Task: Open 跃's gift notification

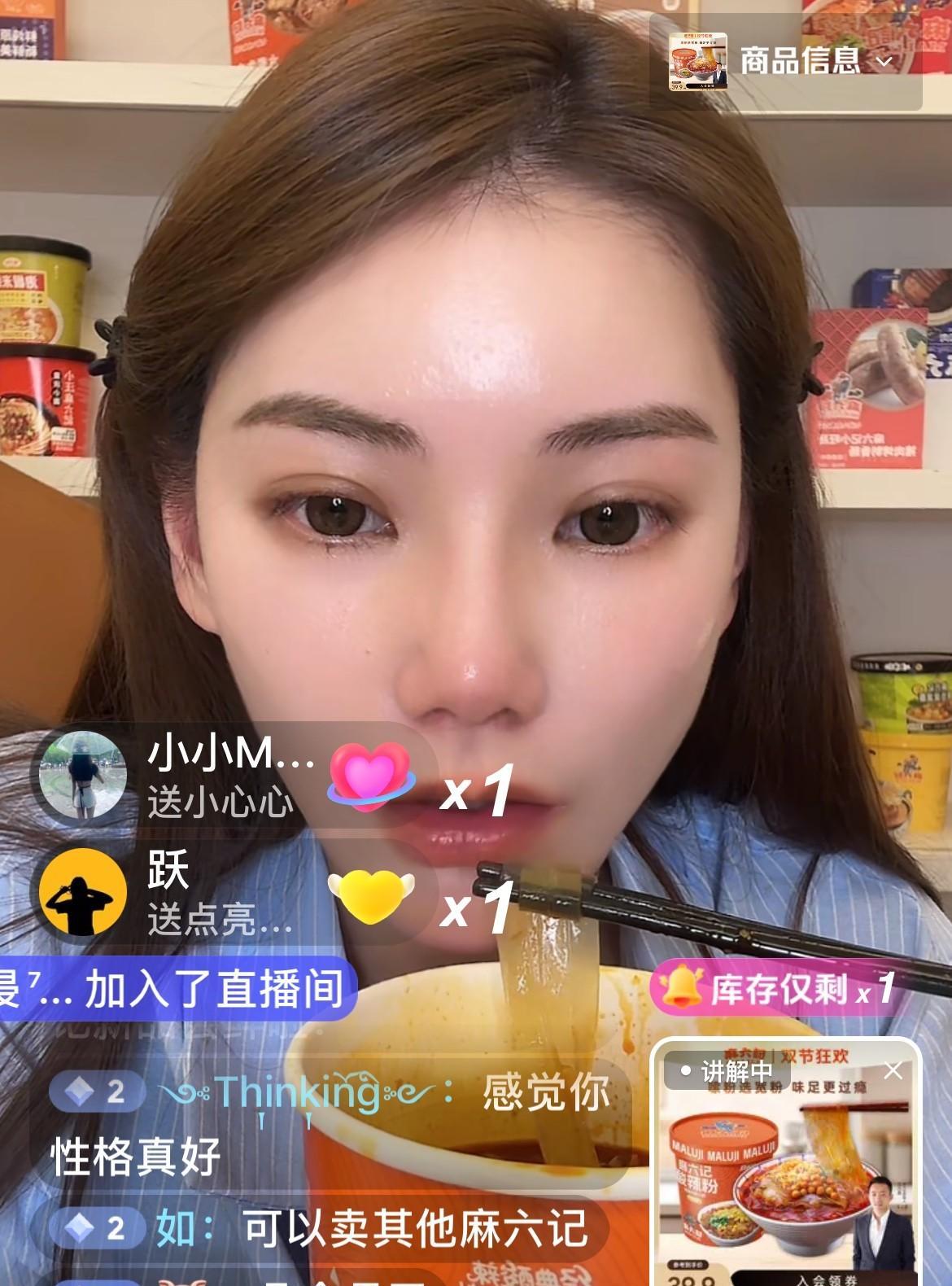Action: click(x=236, y=892)
